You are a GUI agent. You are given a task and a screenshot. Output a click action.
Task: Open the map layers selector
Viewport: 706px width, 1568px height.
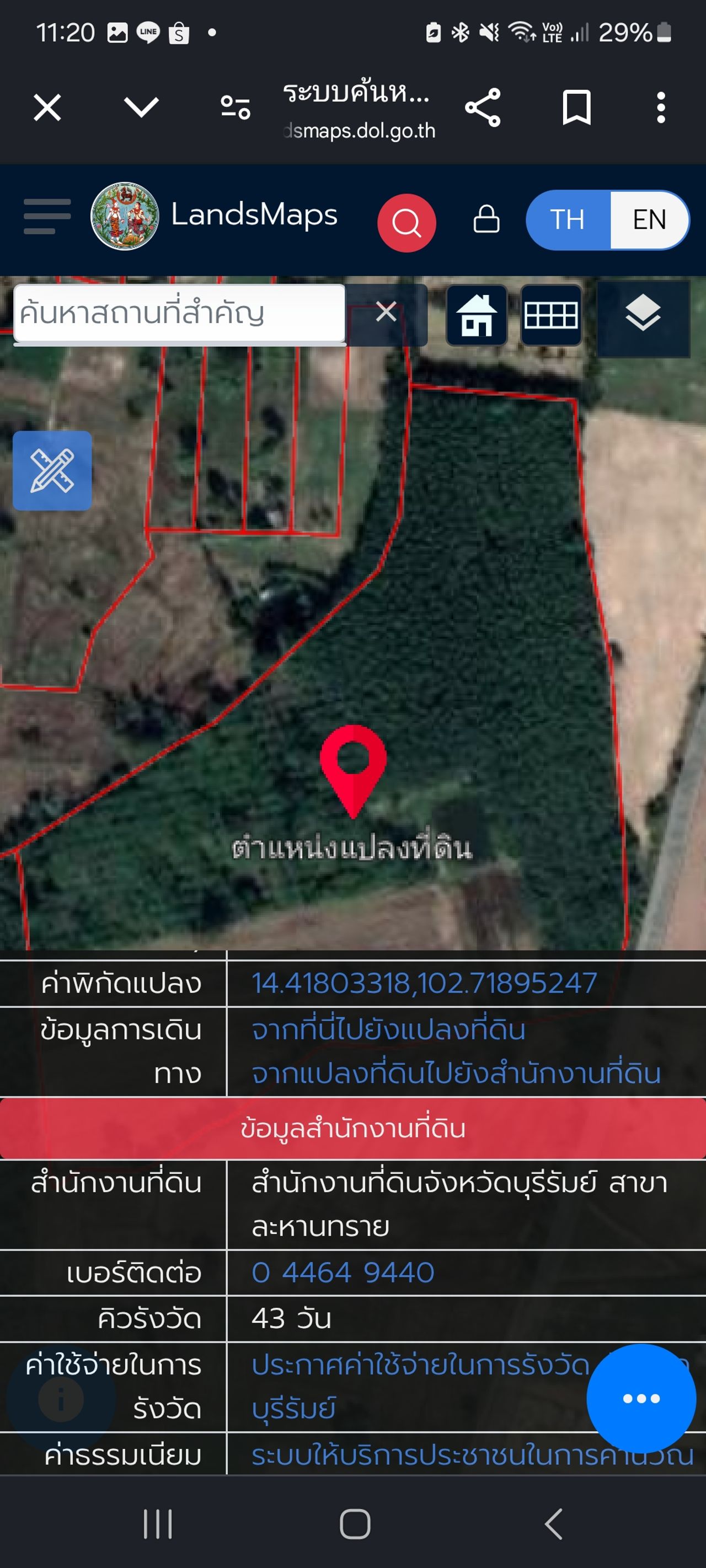643,315
